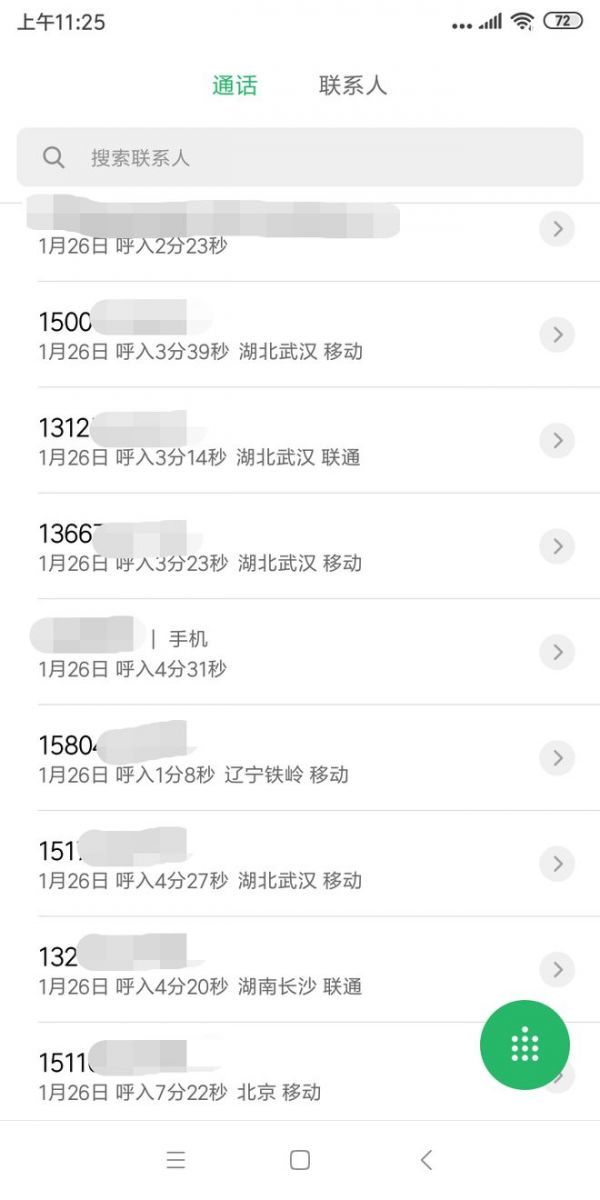Screen dimensions: 600x1200
Task: Open the 辽宁铁岭 移动 call entry
Action: pyautogui.click(x=300, y=758)
